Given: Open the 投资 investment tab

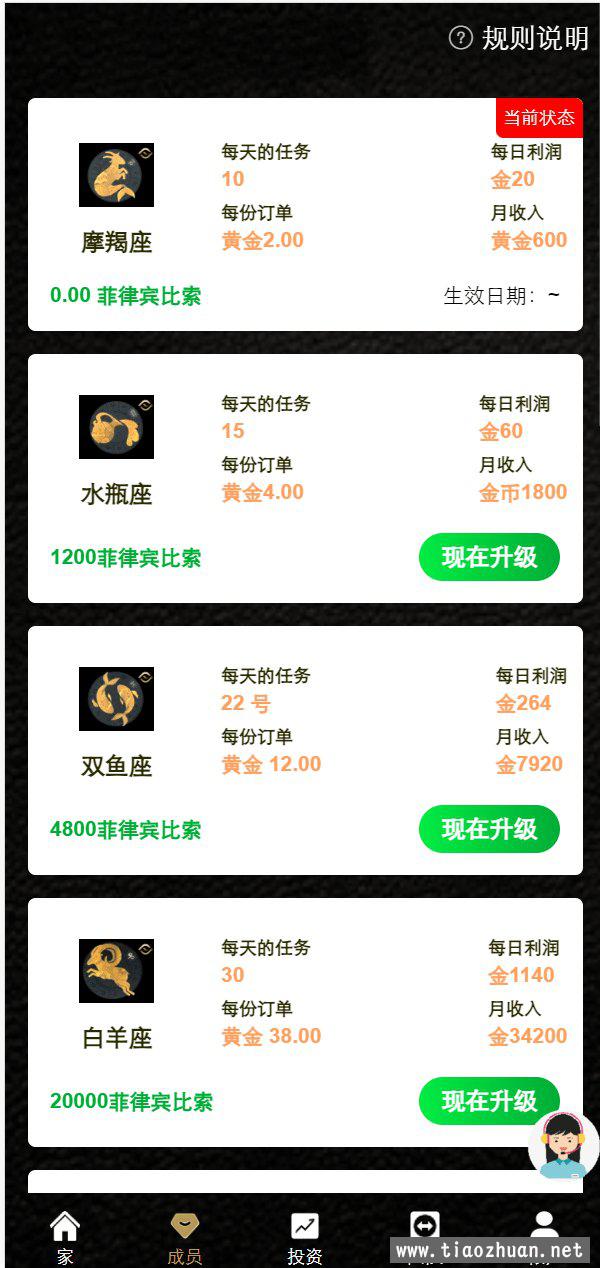Looking at the screenshot, I should tap(305, 1238).
